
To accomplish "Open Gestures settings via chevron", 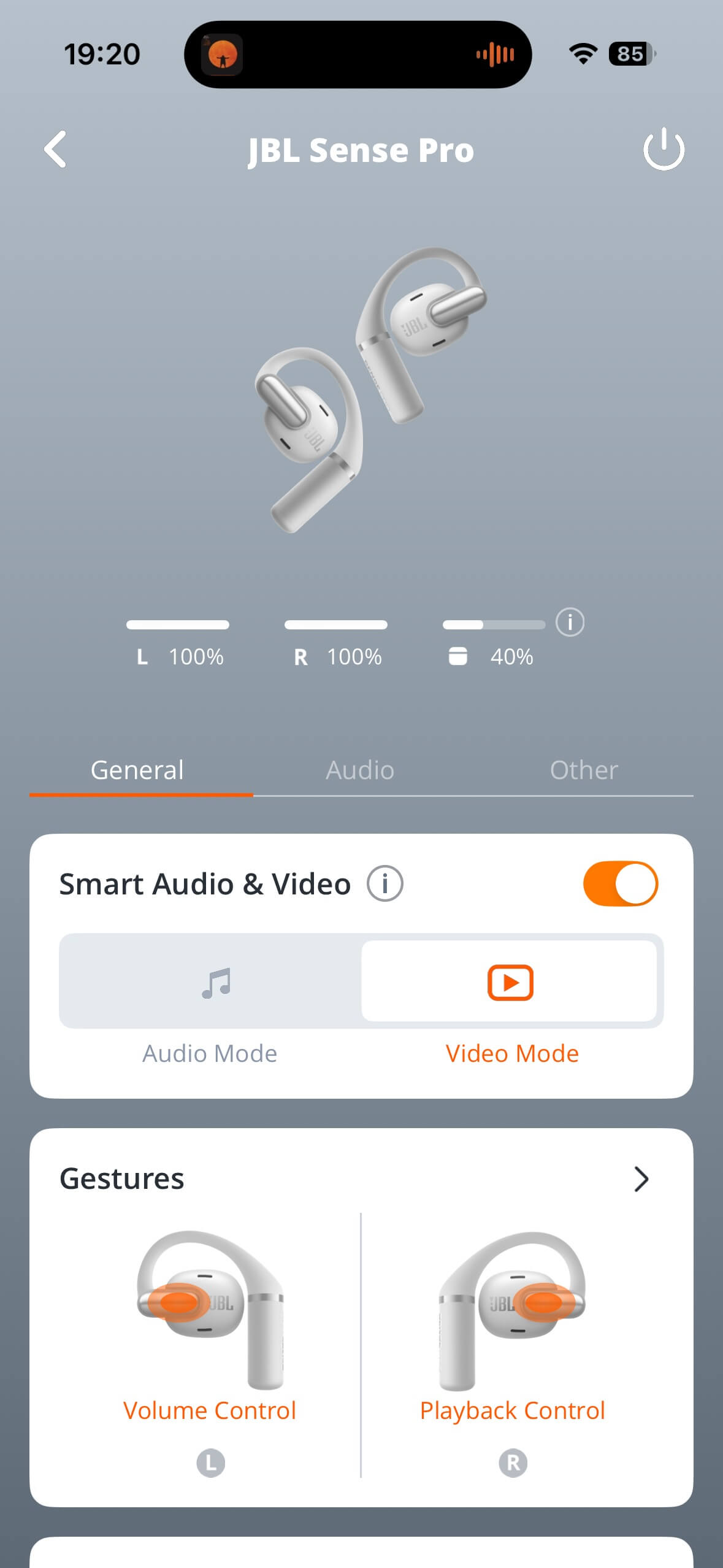I will pos(641,1179).
